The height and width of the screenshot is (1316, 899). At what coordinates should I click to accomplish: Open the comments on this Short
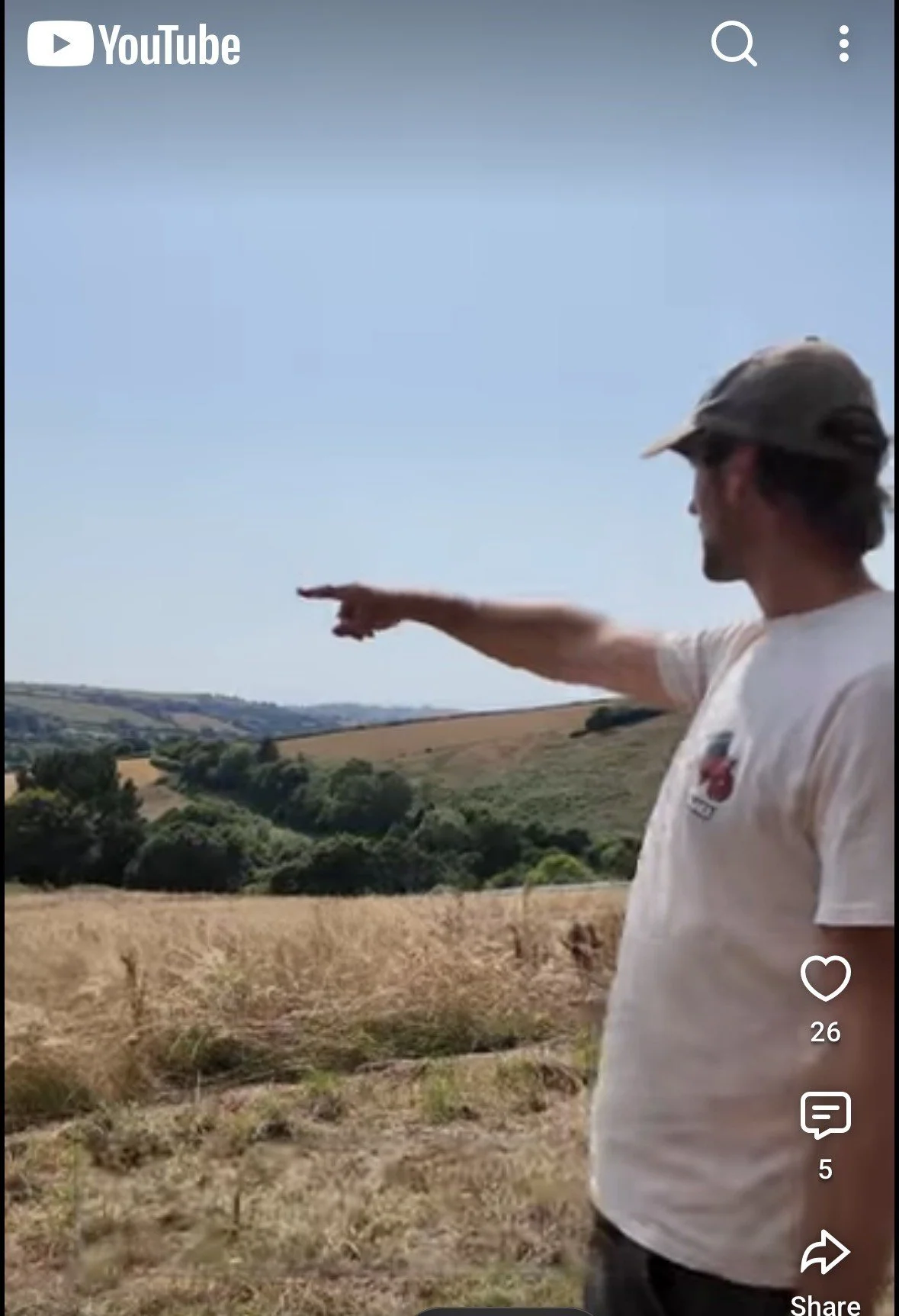click(825, 1115)
